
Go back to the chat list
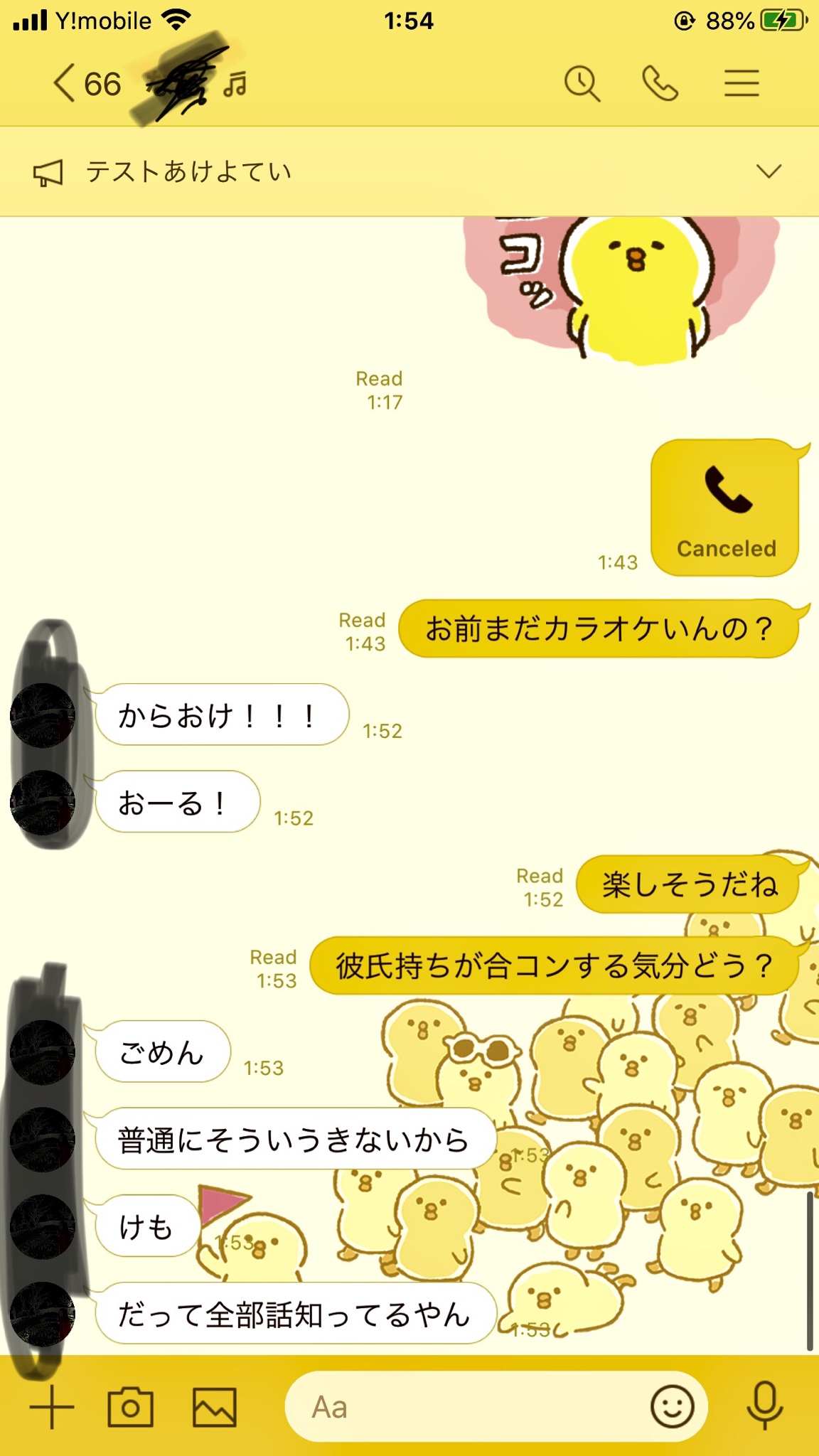[64, 84]
